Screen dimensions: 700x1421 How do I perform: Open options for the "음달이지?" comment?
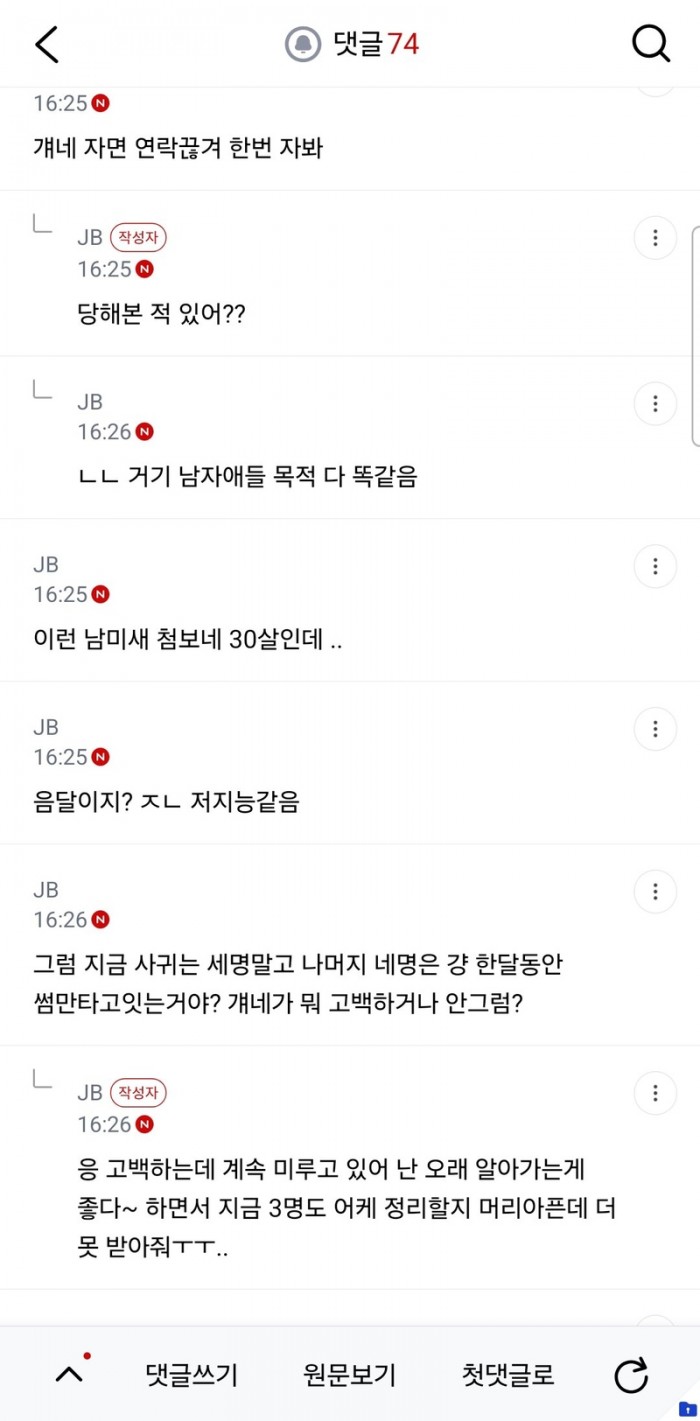(655, 728)
